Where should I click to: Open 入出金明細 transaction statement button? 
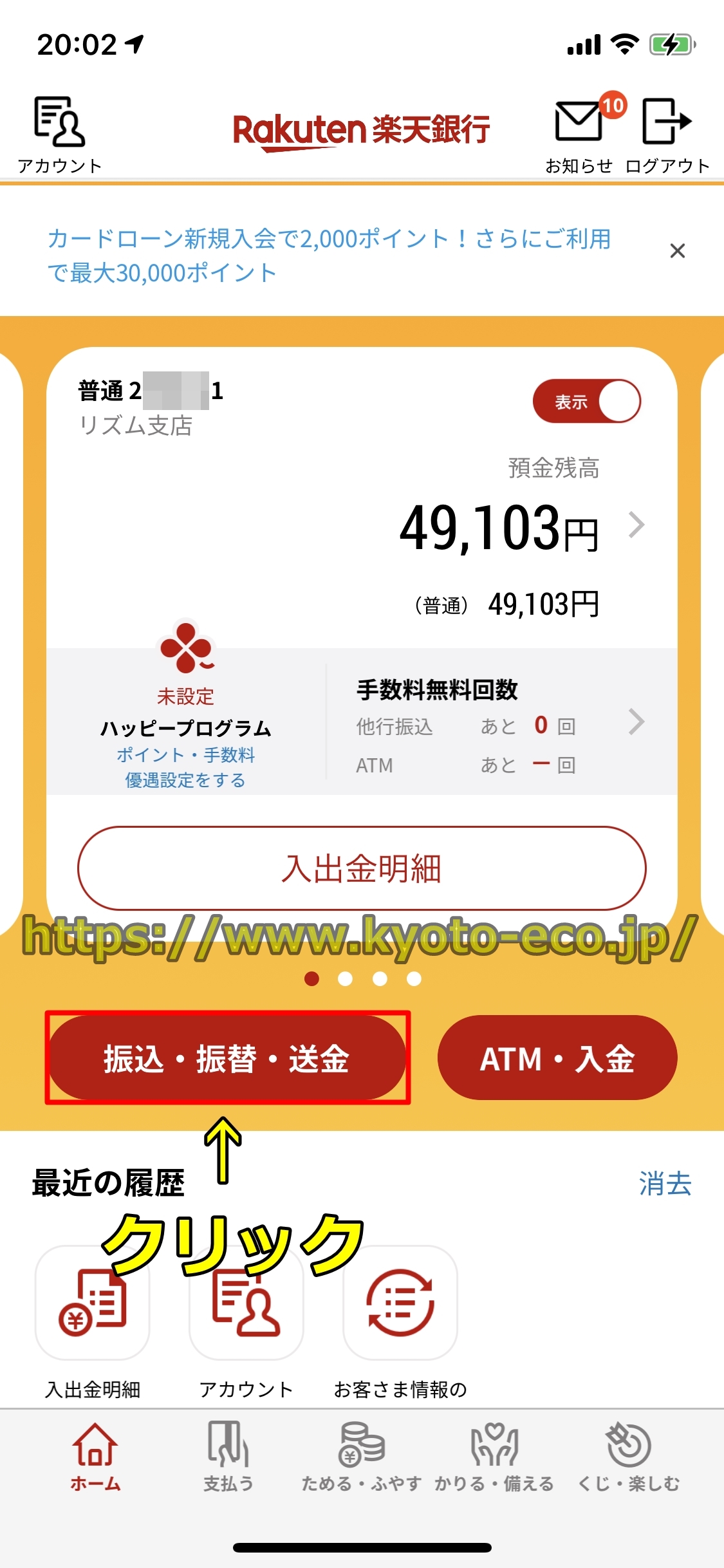pyautogui.click(x=362, y=868)
